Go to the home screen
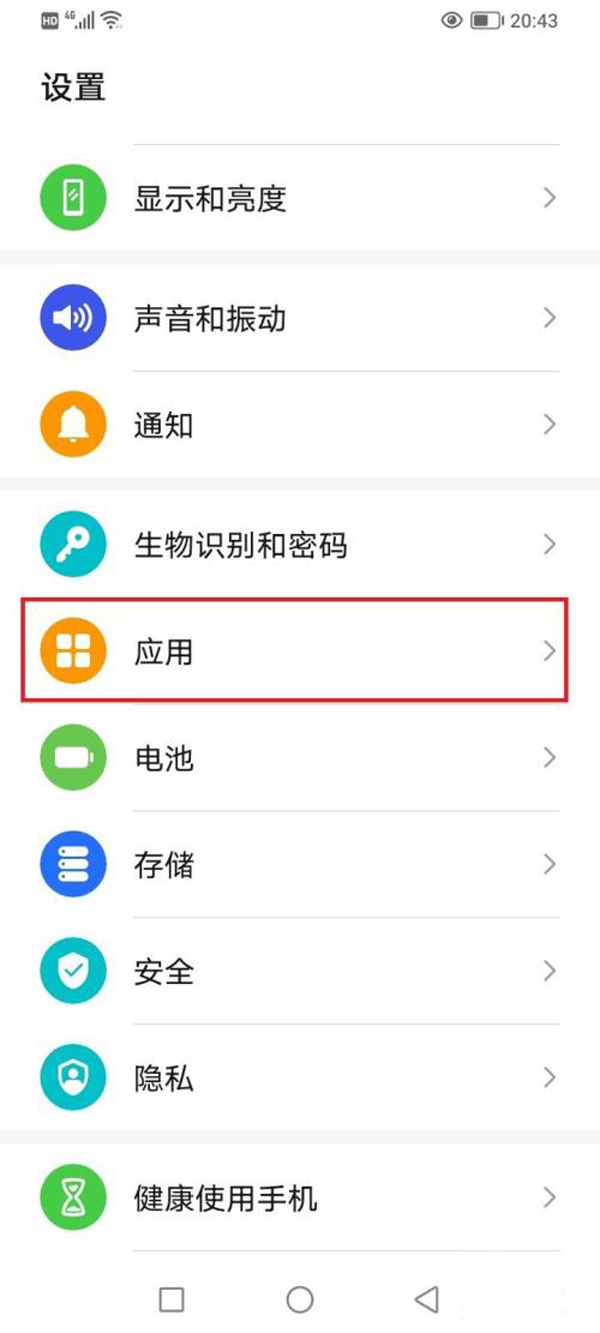This screenshot has width=600, height=1333. [300, 1299]
